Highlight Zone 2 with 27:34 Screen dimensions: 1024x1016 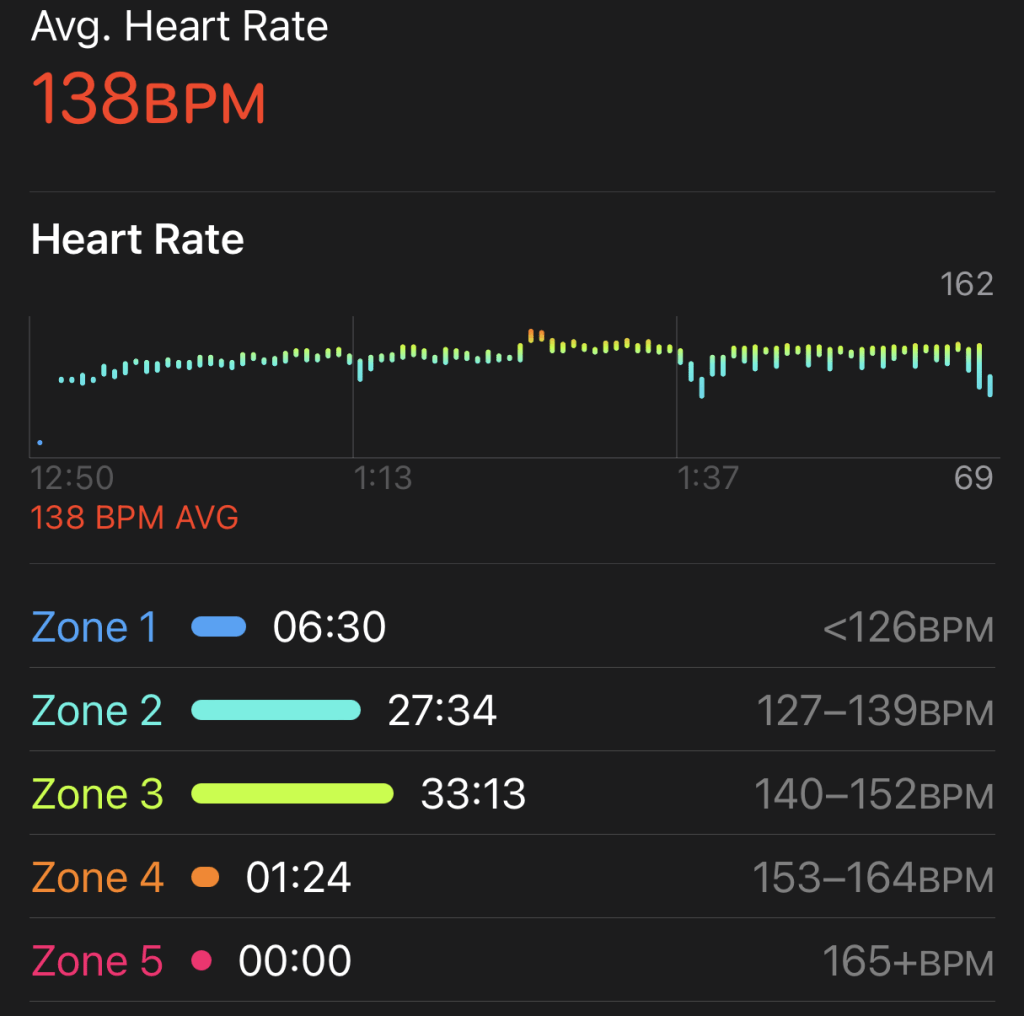512,710
